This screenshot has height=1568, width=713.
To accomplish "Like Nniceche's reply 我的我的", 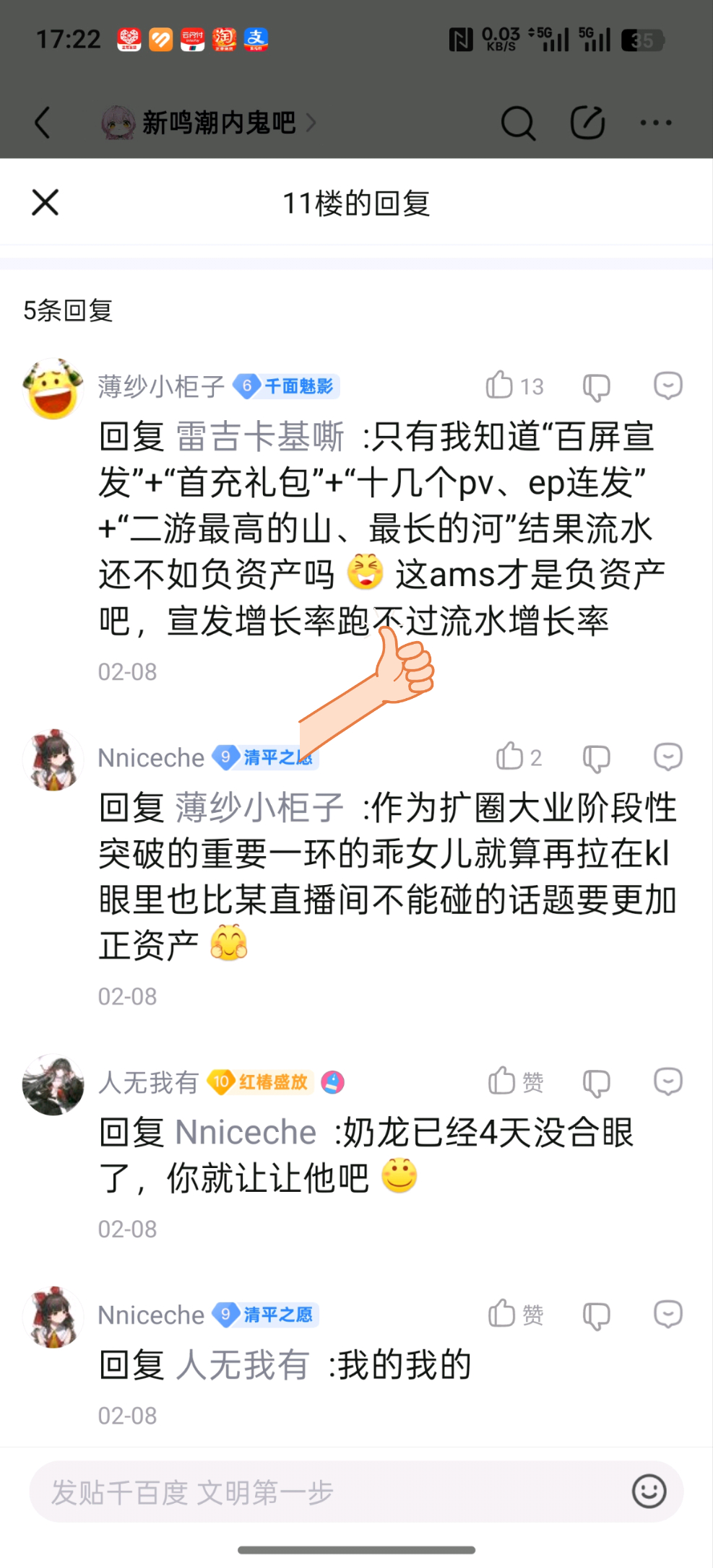I will tap(502, 1314).
